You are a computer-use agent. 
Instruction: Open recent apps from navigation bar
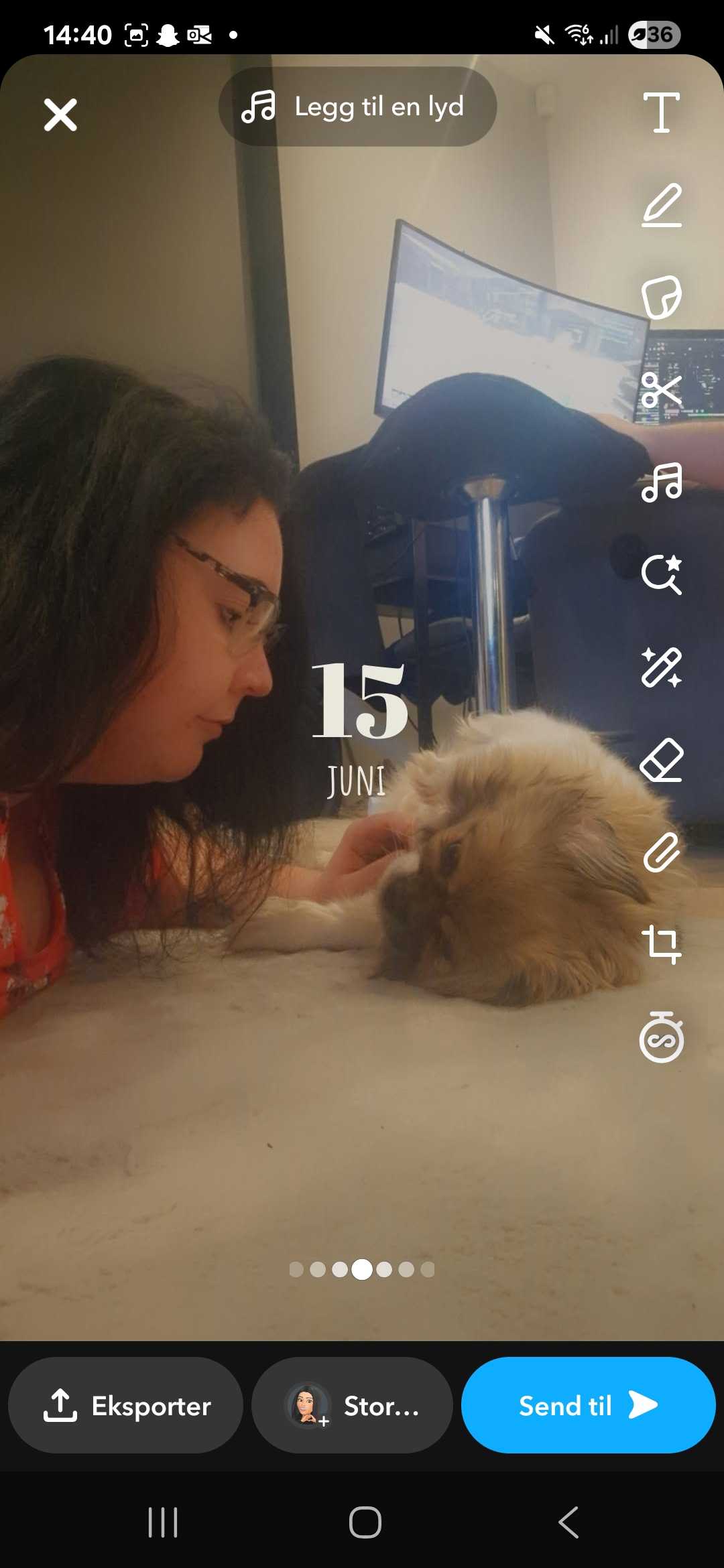(x=163, y=1522)
